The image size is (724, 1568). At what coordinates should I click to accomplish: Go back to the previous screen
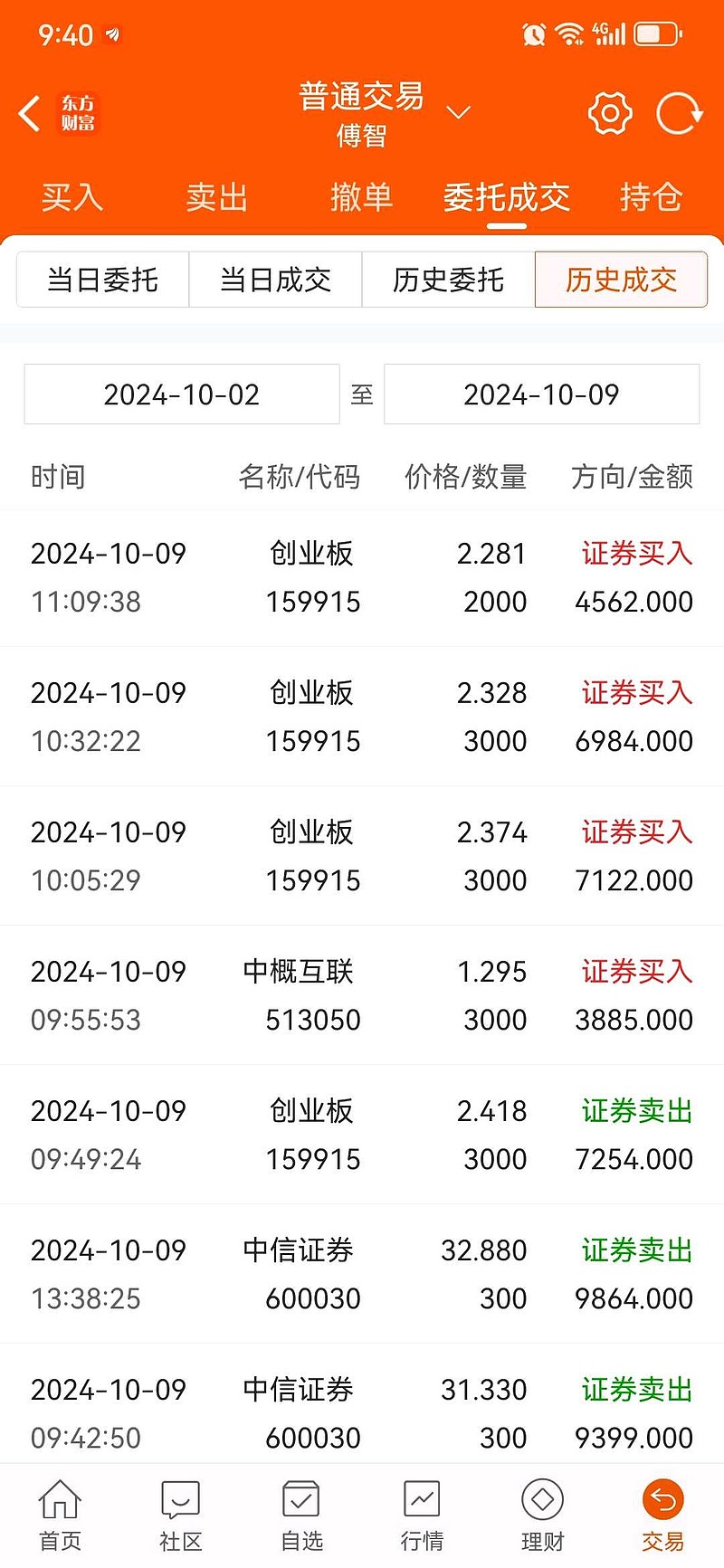coord(30,114)
